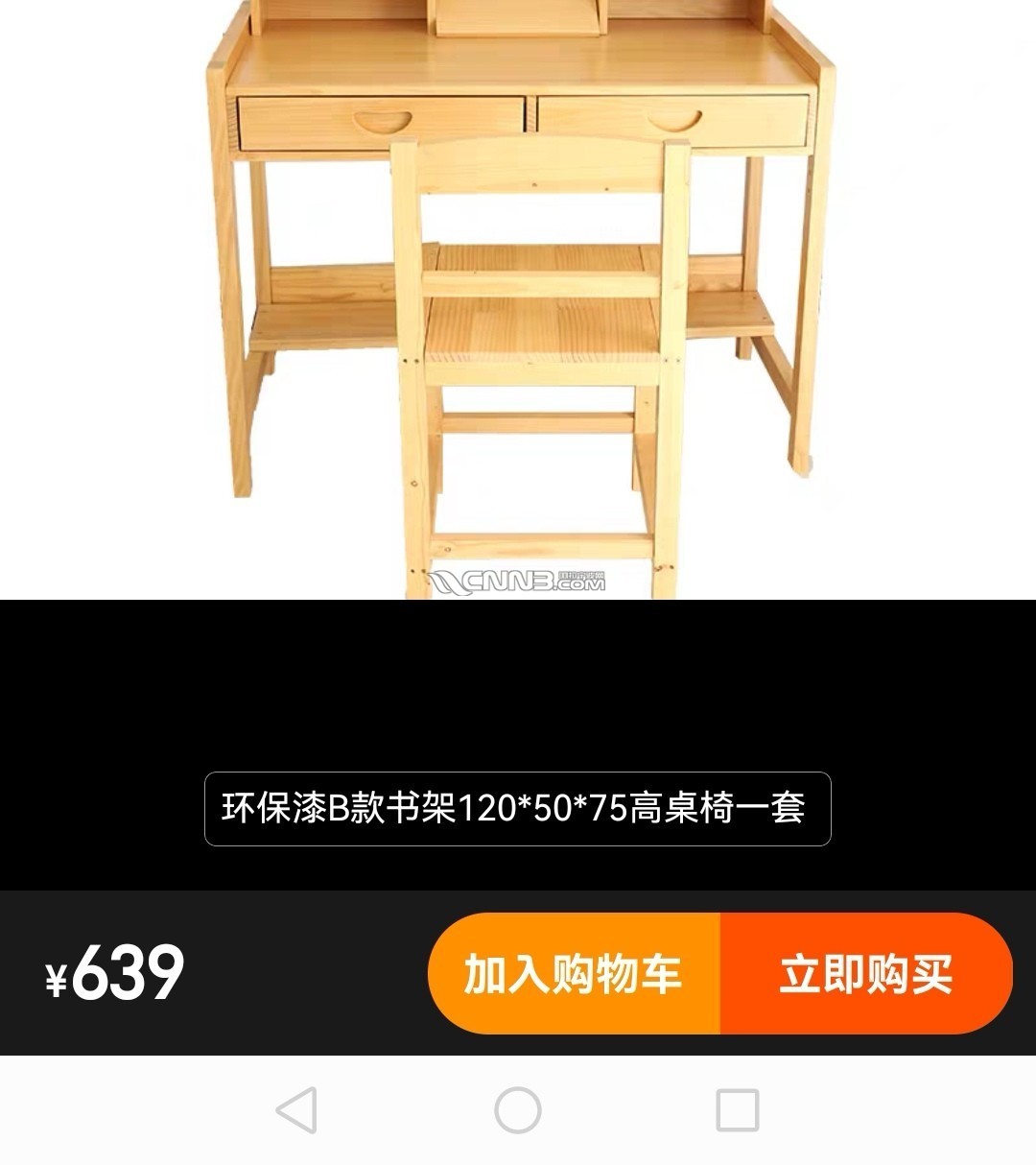Screen dimensions: 1036x1165
Task: Select the 环保漆B款书架 variant label
Action: point(517,808)
